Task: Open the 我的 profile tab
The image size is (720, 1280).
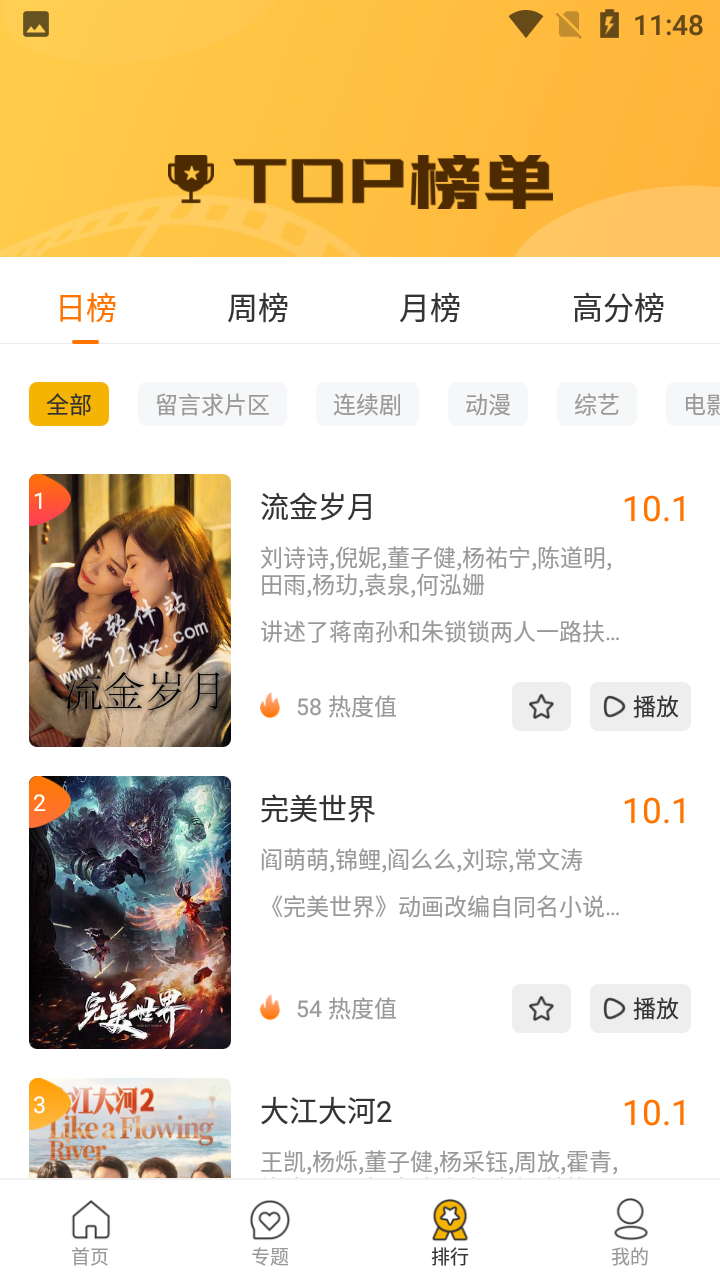Action: click(630, 1232)
